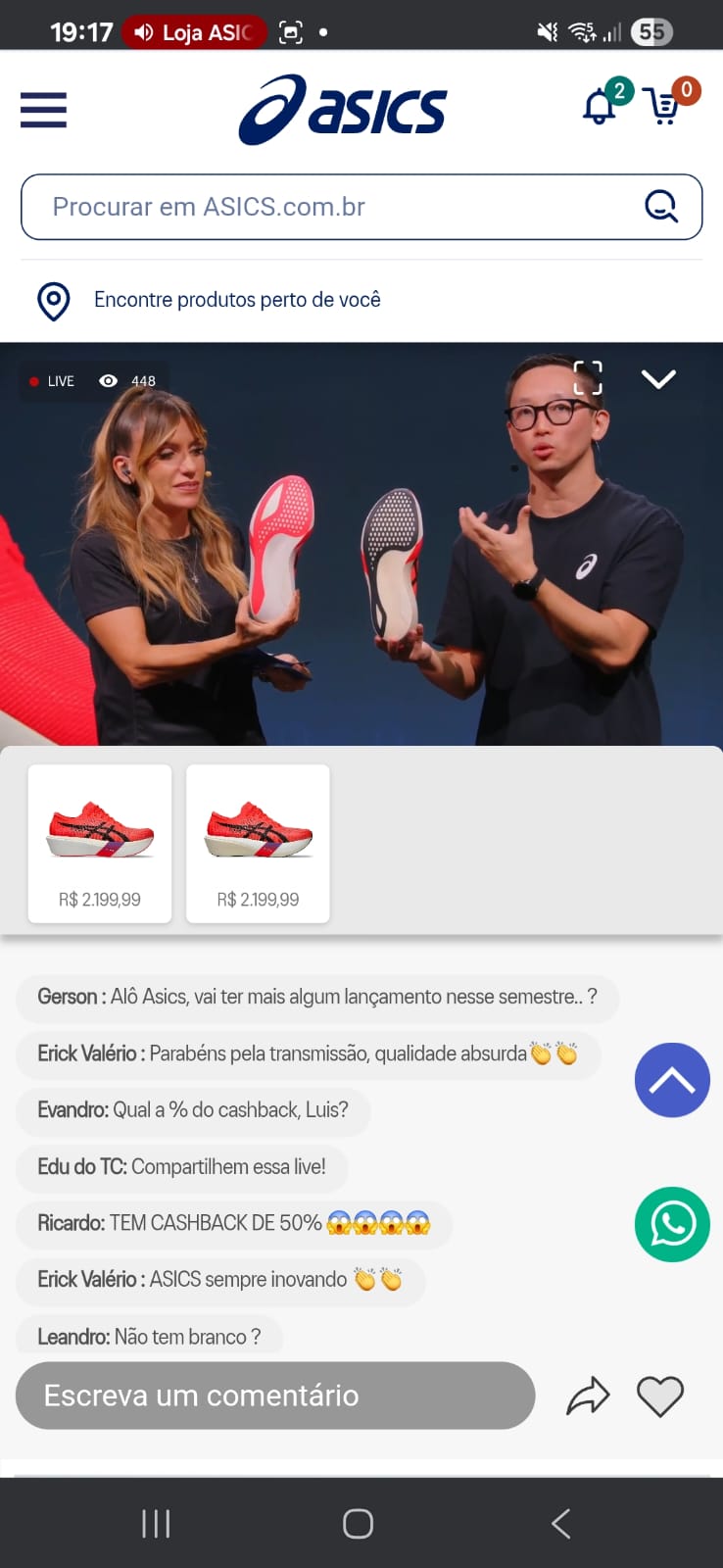Open recent apps from navigation bar

tap(156, 1523)
